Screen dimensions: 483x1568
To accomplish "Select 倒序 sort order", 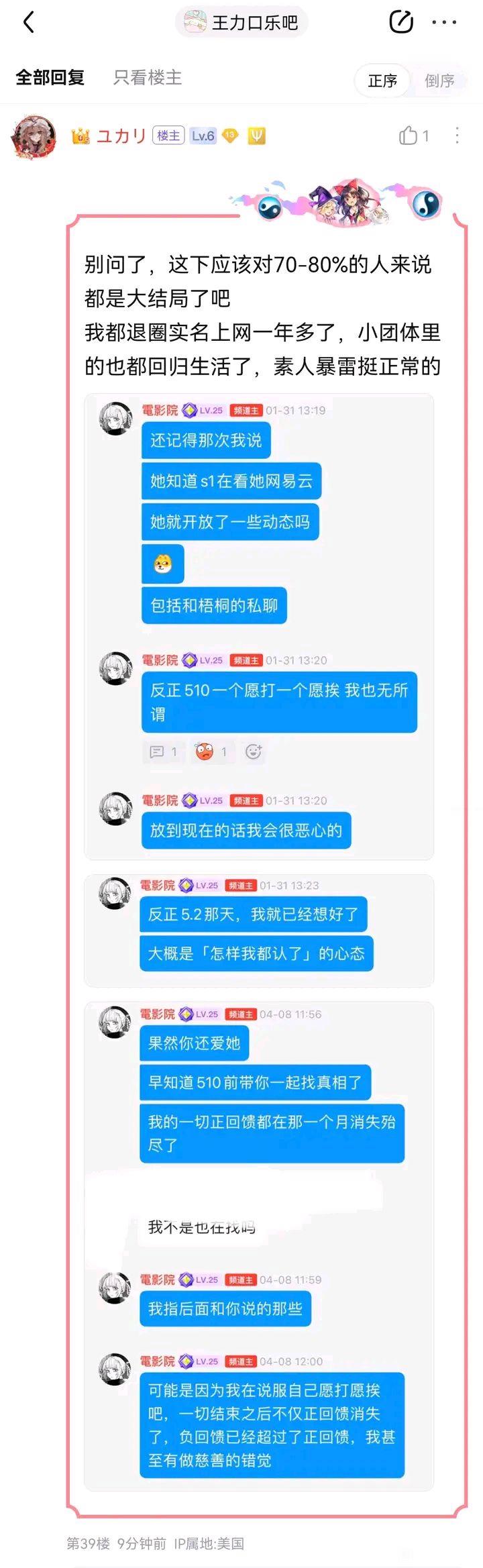I will 439,81.
